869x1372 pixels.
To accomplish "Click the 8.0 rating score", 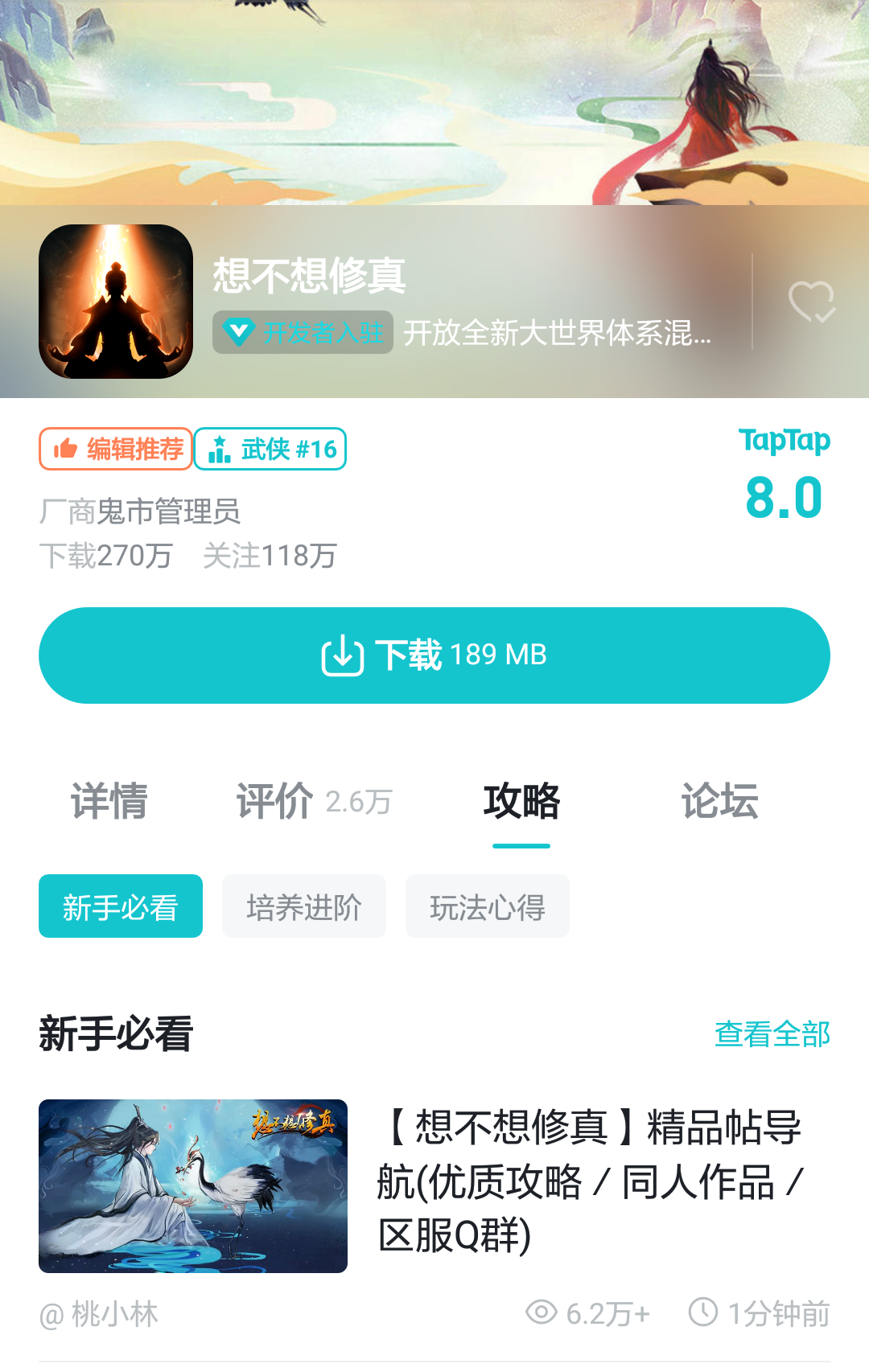I will [781, 496].
